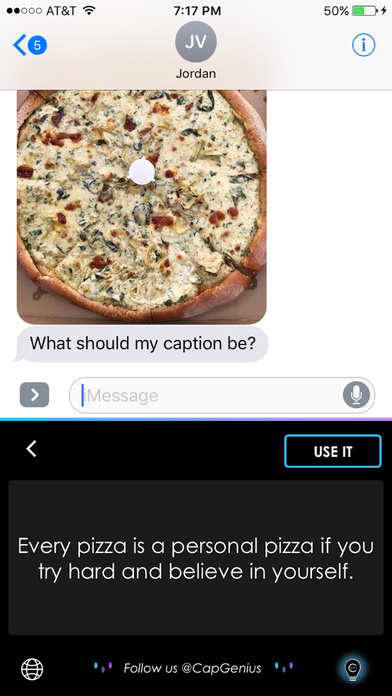
Task: Go back to the messages list
Action: tap(30, 45)
